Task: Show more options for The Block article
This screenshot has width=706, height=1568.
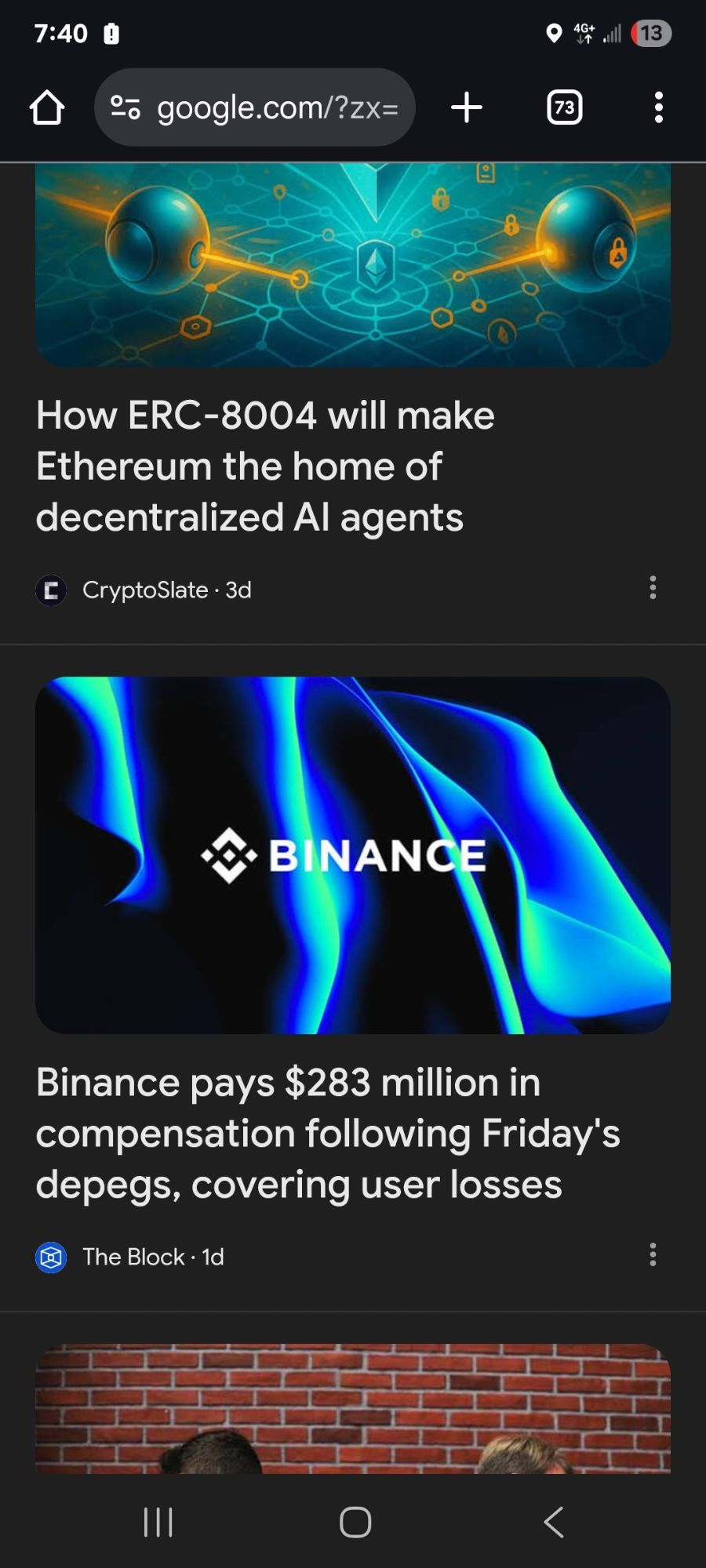Action: (653, 1254)
